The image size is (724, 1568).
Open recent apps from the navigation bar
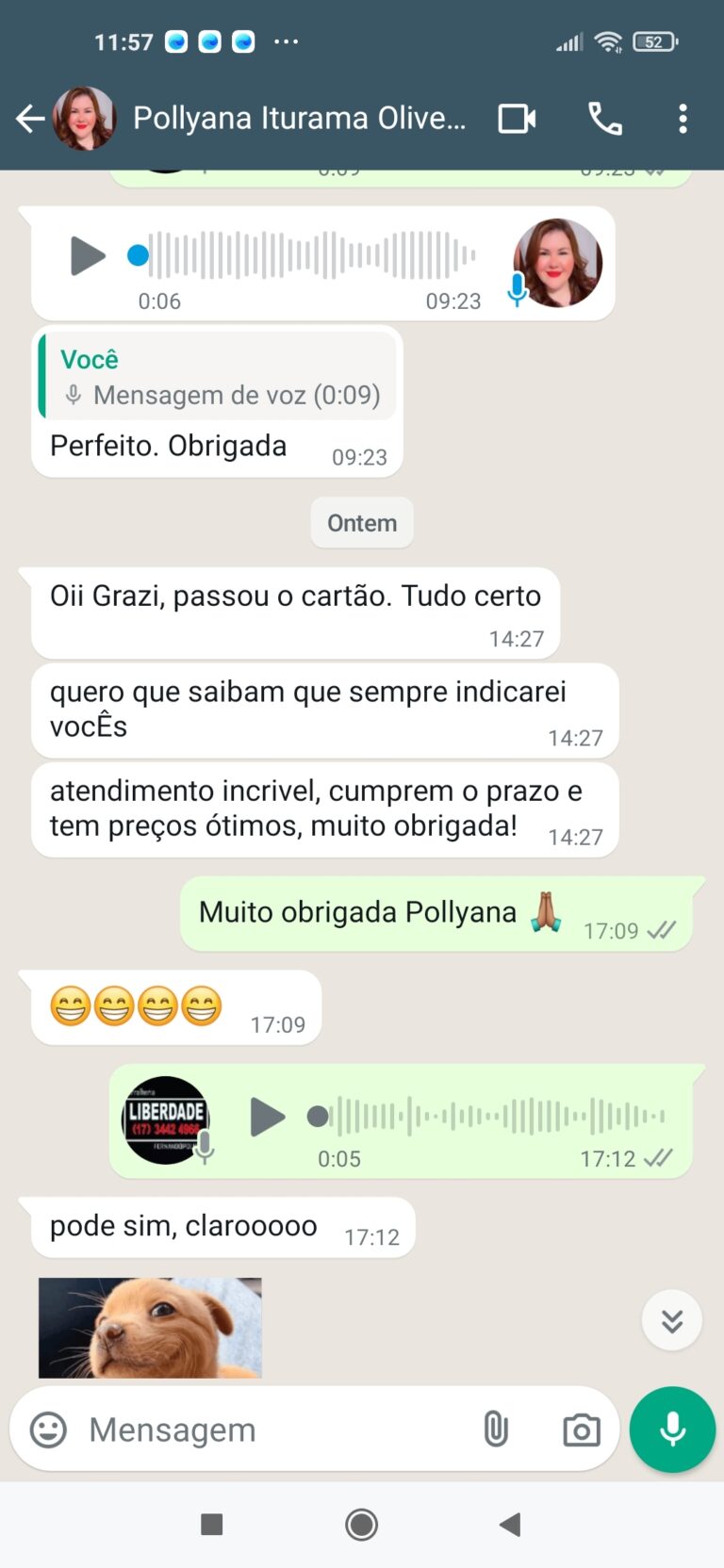tap(212, 1525)
